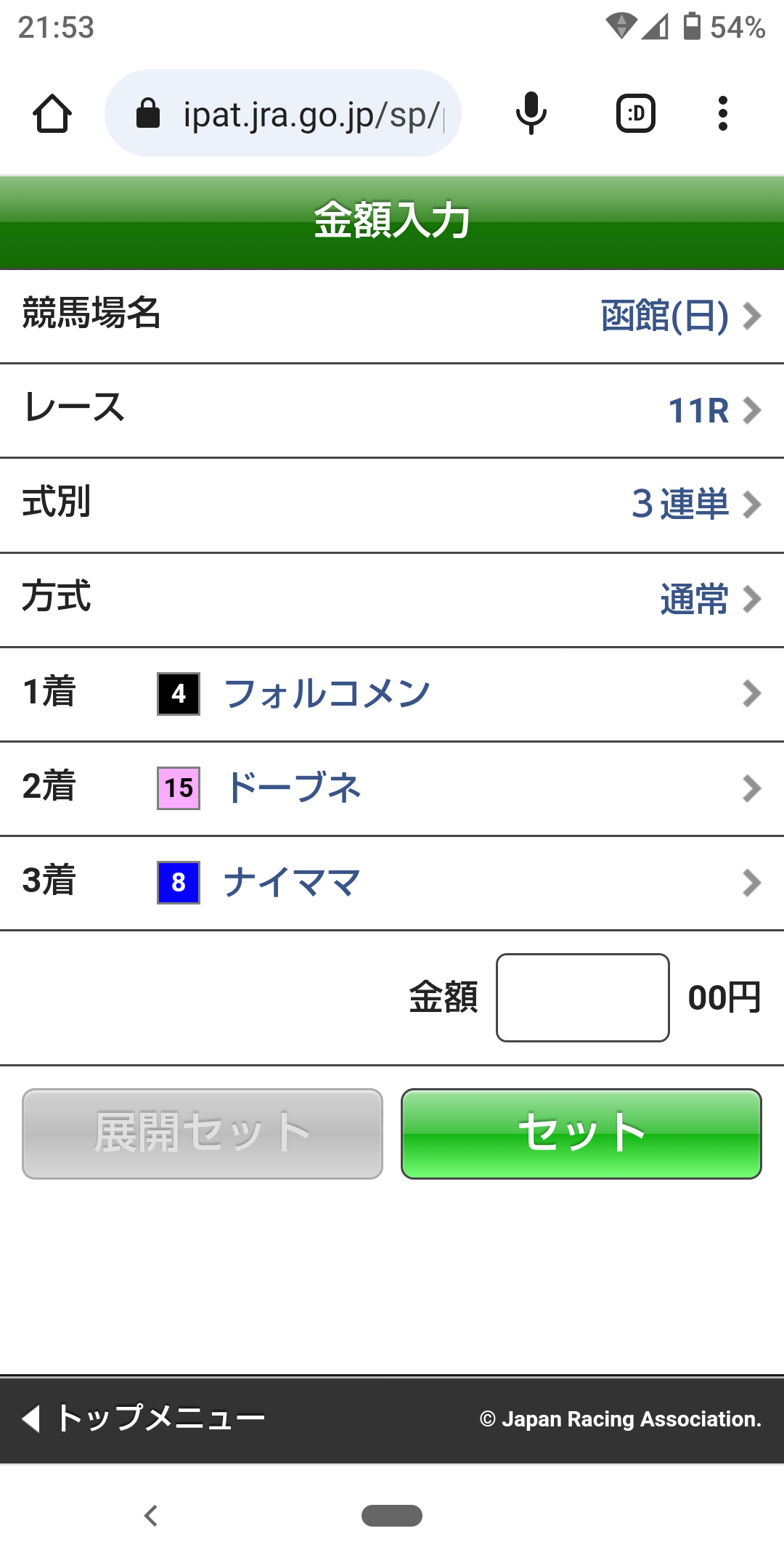Tap the 展開セット button
The image size is (784, 1568).
tap(203, 1133)
